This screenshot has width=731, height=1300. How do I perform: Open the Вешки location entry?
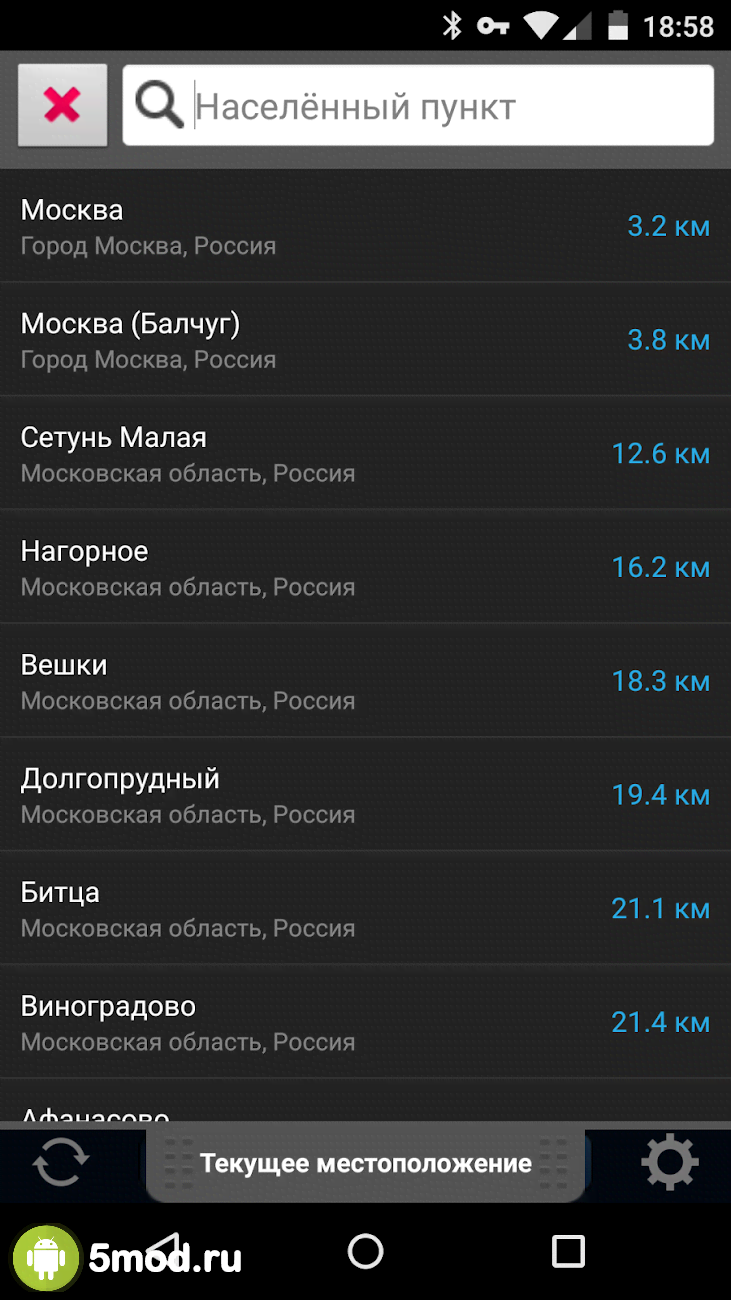[365, 682]
